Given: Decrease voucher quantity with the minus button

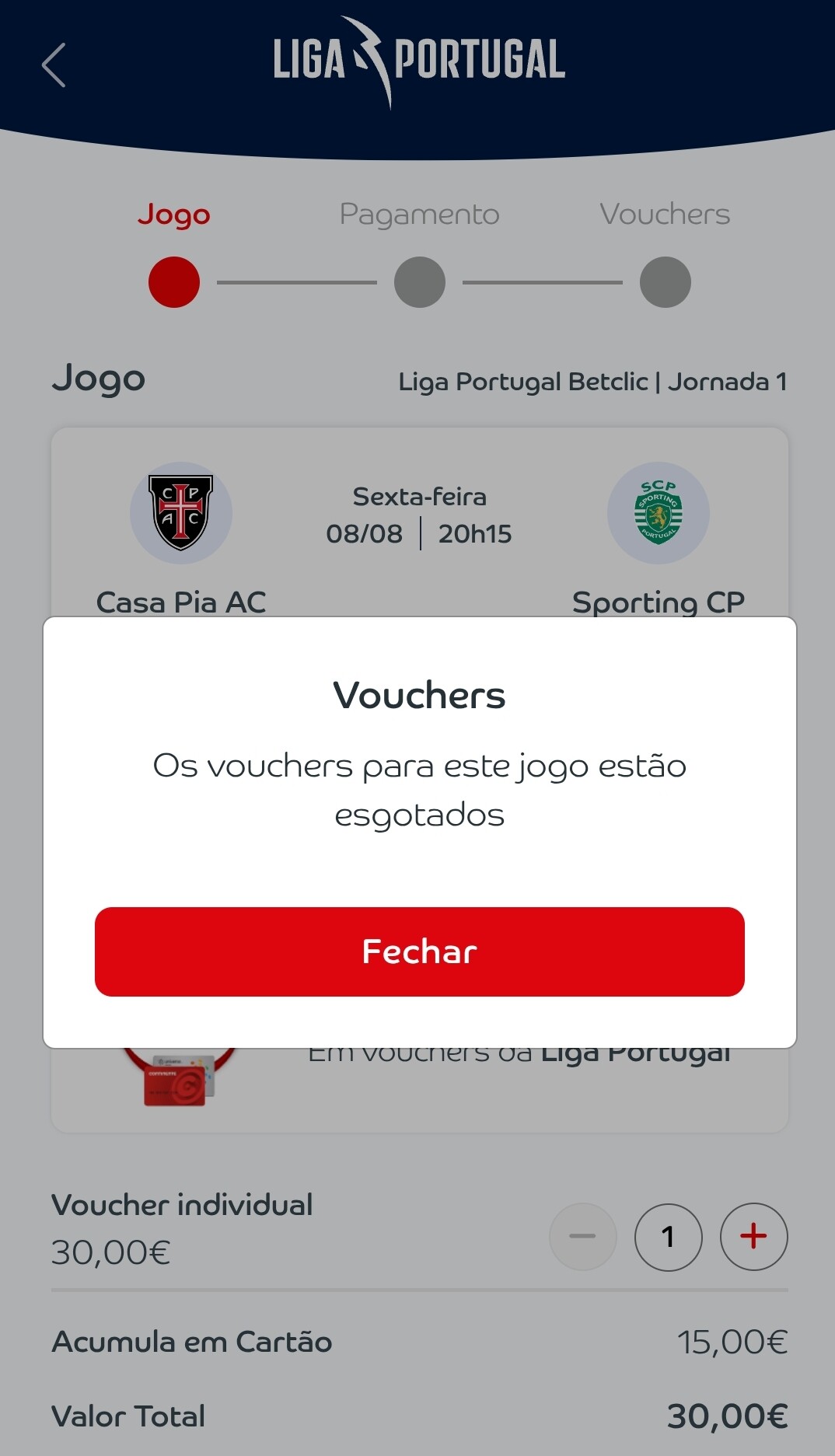Looking at the screenshot, I should tap(582, 1236).
